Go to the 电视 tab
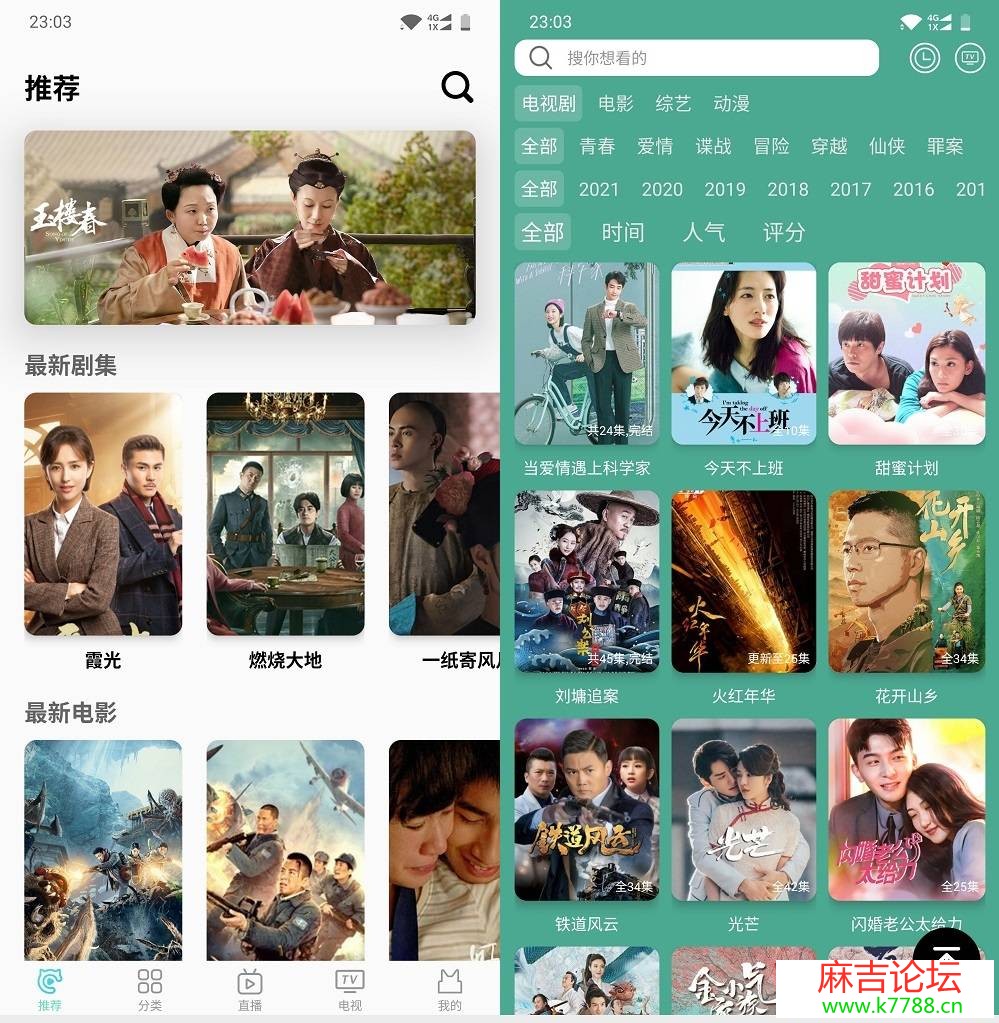This screenshot has height=1023, width=999. pos(350,989)
